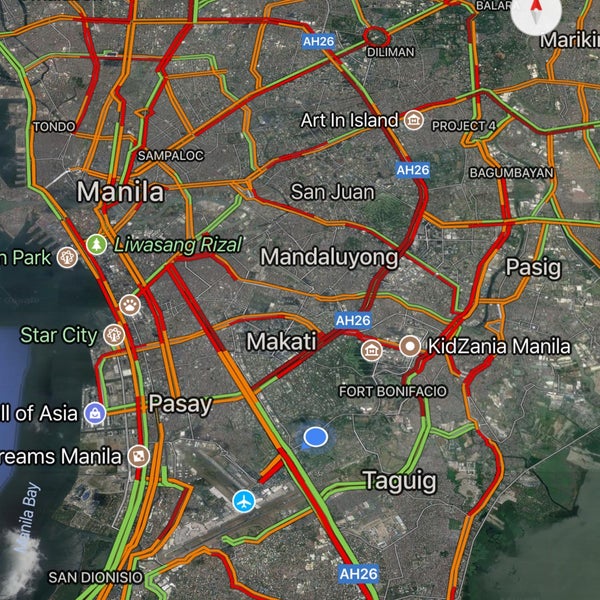Open the Liwasang Rizal park marker
The image size is (600, 600).
[x=96, y=244]
